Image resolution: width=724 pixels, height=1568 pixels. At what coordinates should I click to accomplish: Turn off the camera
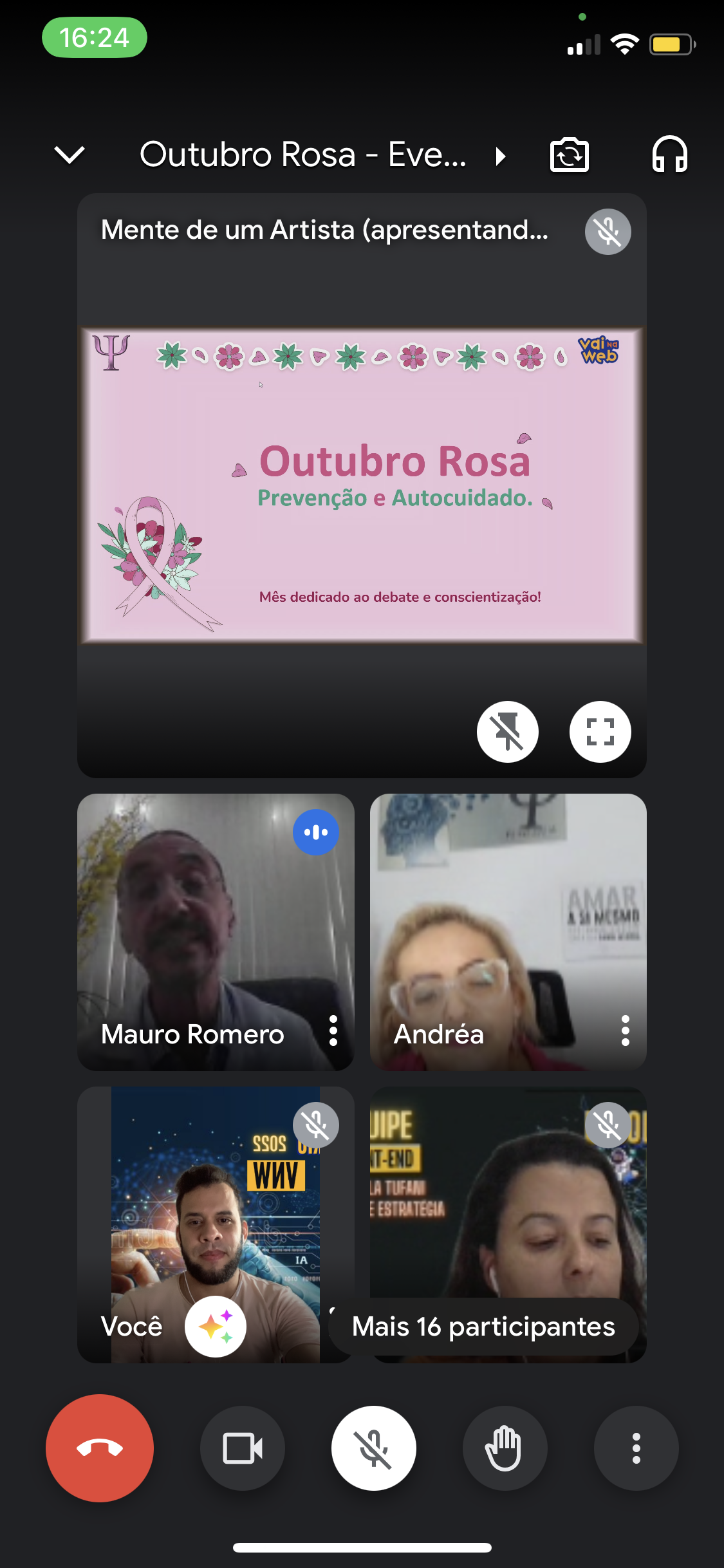tap(243, 1448)
